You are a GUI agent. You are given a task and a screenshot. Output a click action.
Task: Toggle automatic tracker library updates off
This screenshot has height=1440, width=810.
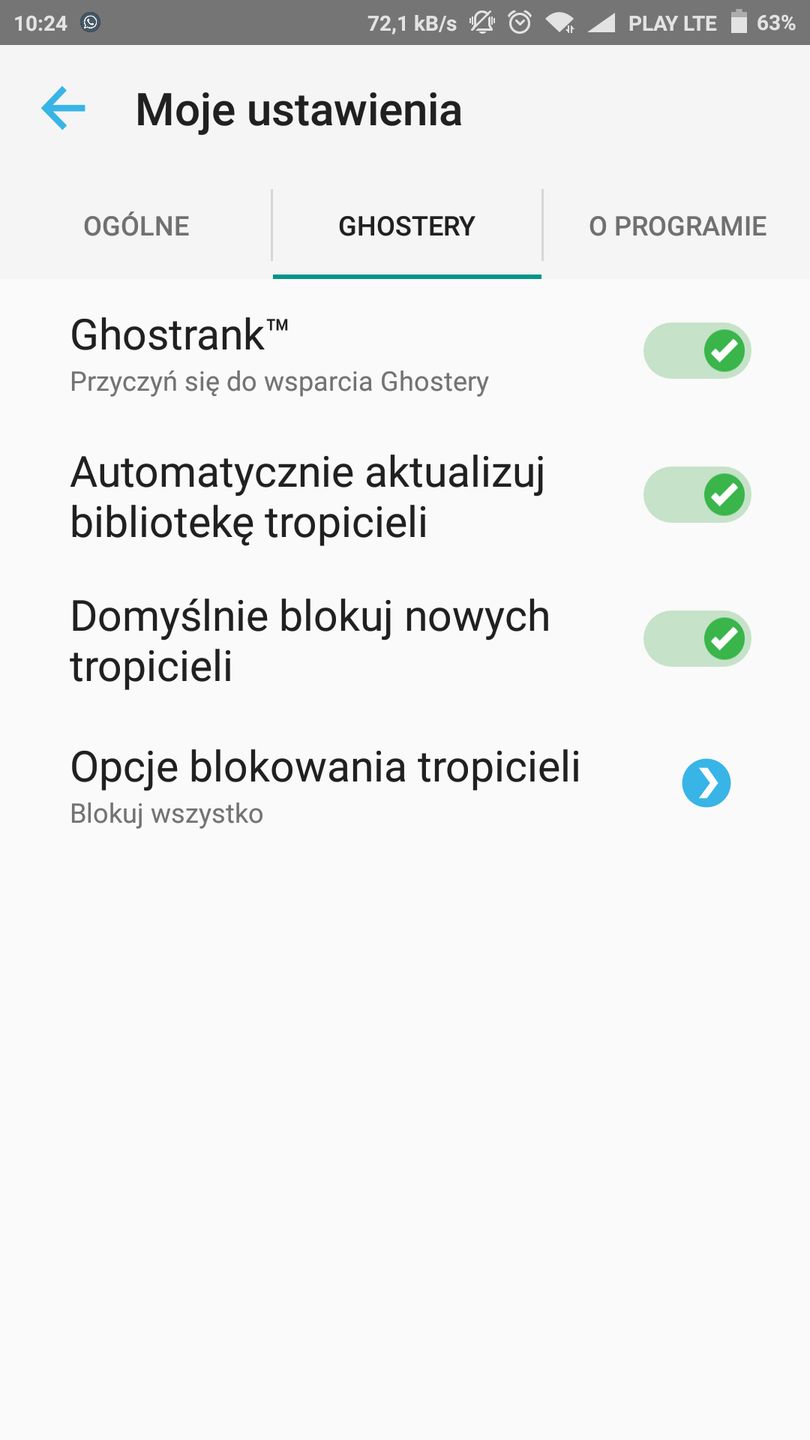point(697,494)
